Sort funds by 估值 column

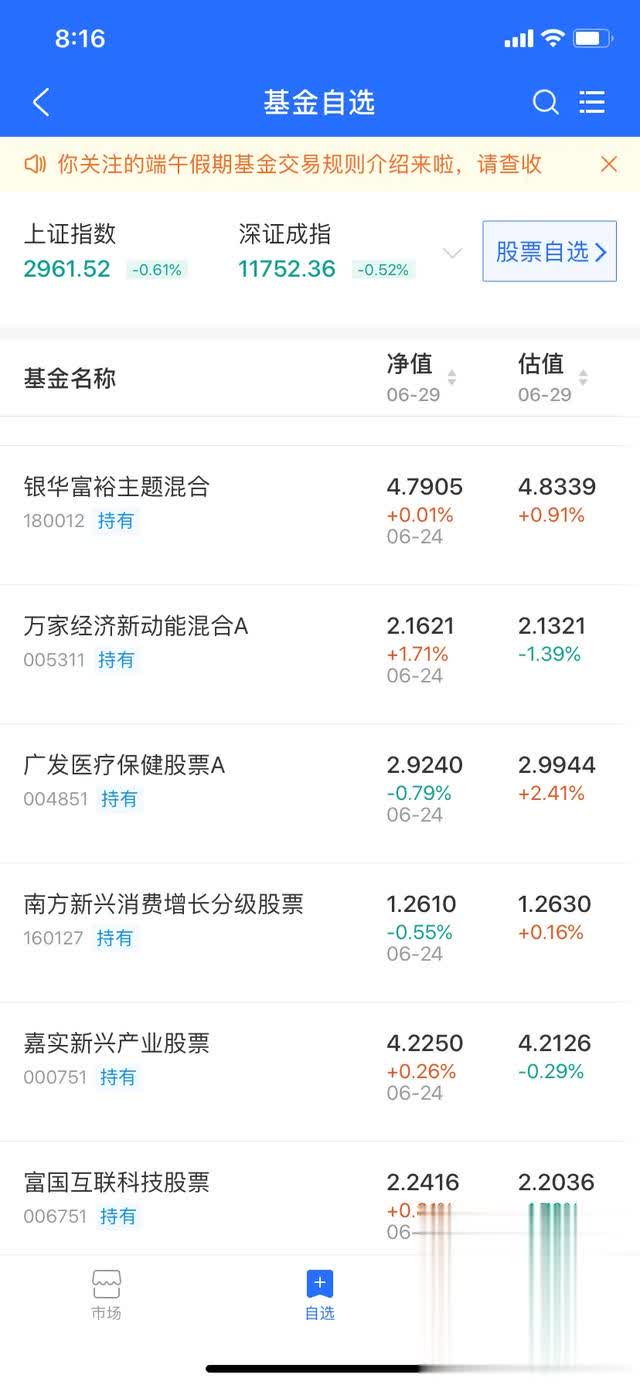pos(553,377)
